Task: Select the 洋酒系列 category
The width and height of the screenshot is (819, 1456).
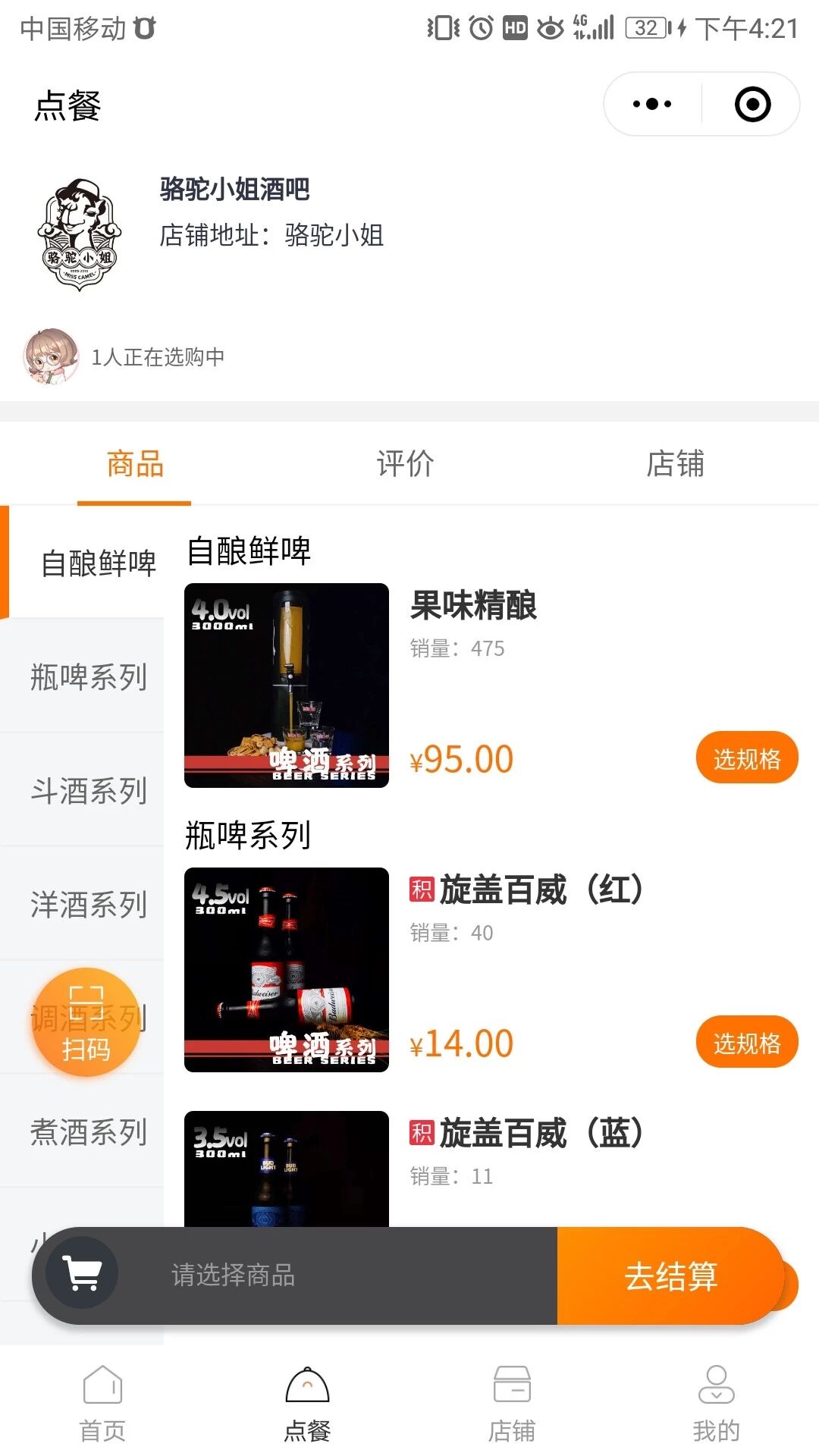Action: (x=89, y=904)
